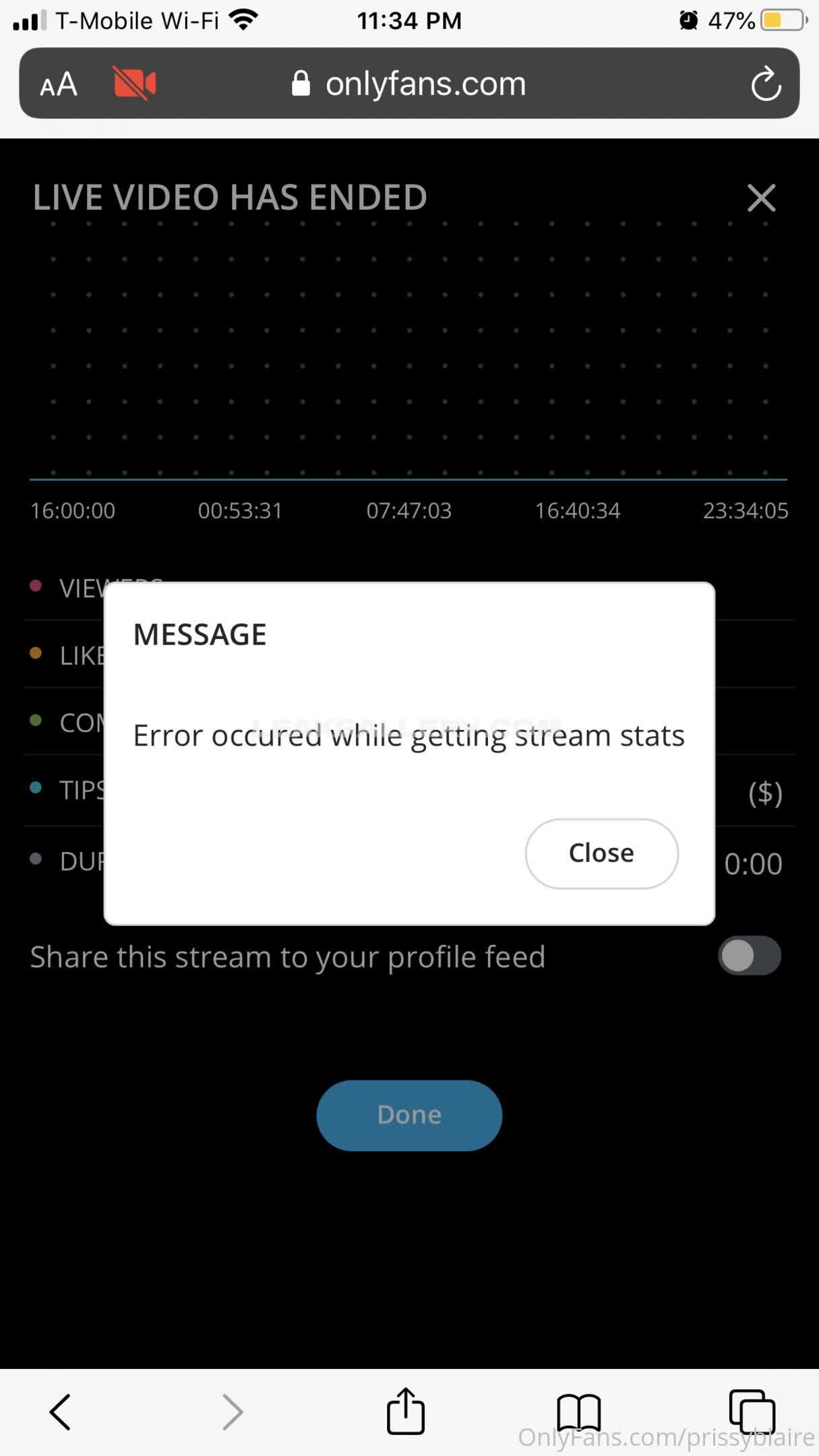Tap the camera-off icon in address bar
This screenshot has width=819, height=1456.
click(x=134, y=84)
